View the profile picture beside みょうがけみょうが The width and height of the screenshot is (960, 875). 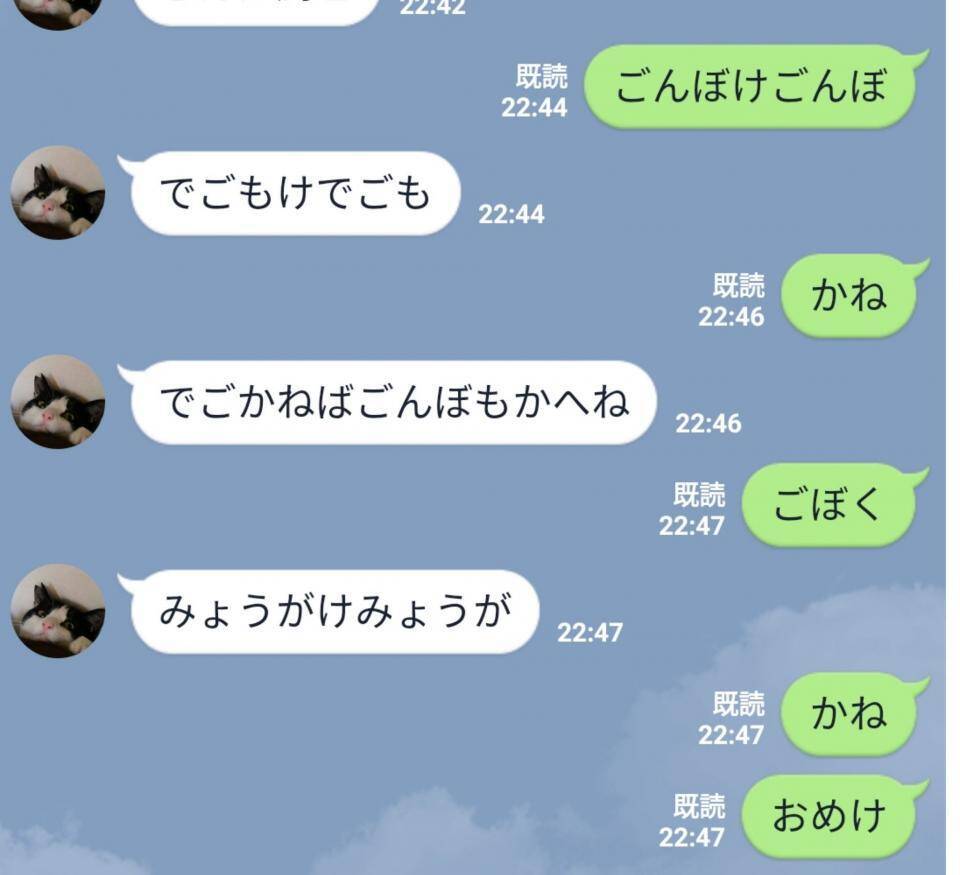point(57,611)
